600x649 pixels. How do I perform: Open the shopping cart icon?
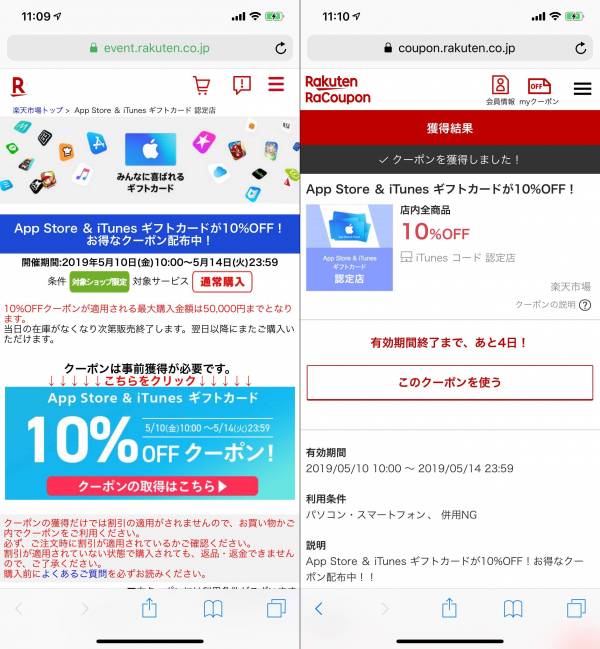pyautogui.click(x=202, y=86)
